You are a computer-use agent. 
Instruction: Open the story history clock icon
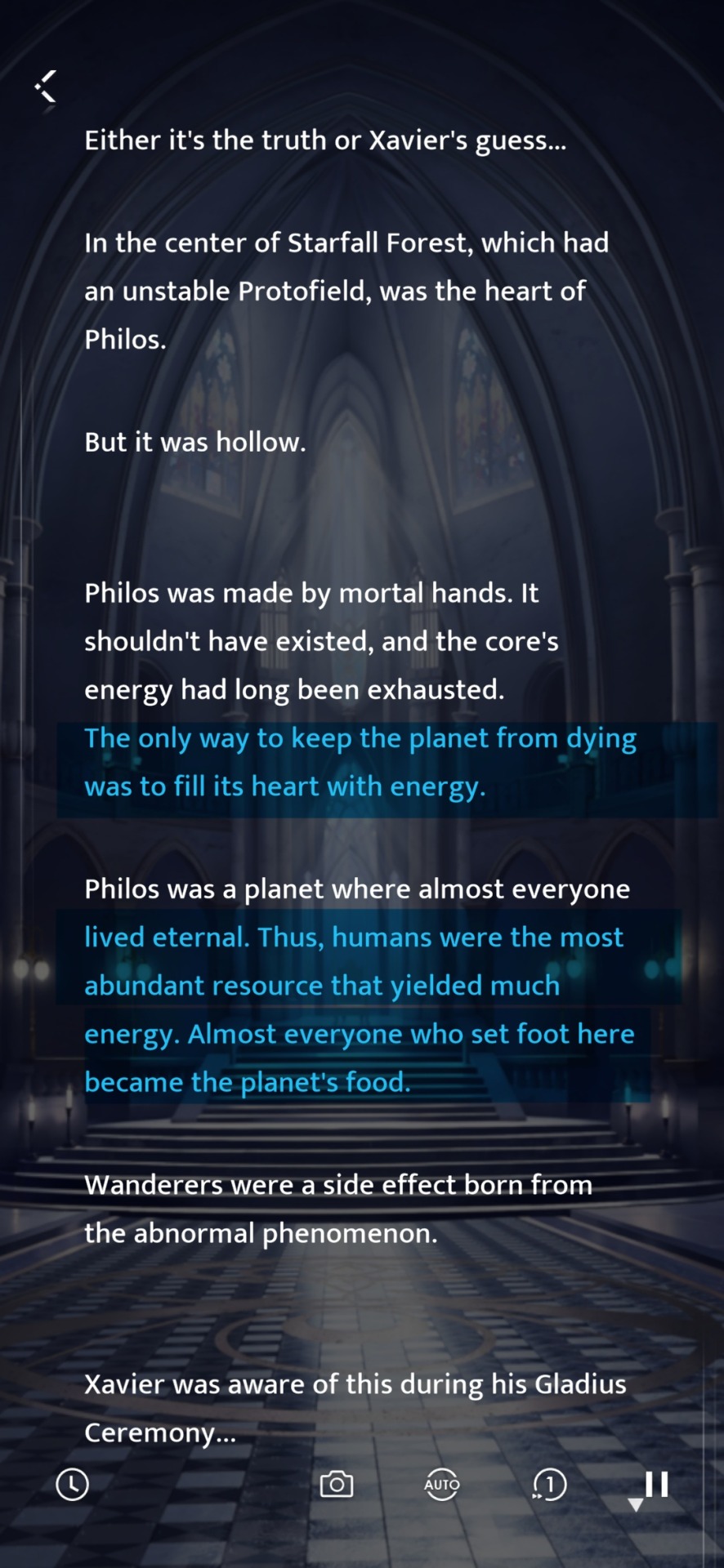[x=72, y=1484]
